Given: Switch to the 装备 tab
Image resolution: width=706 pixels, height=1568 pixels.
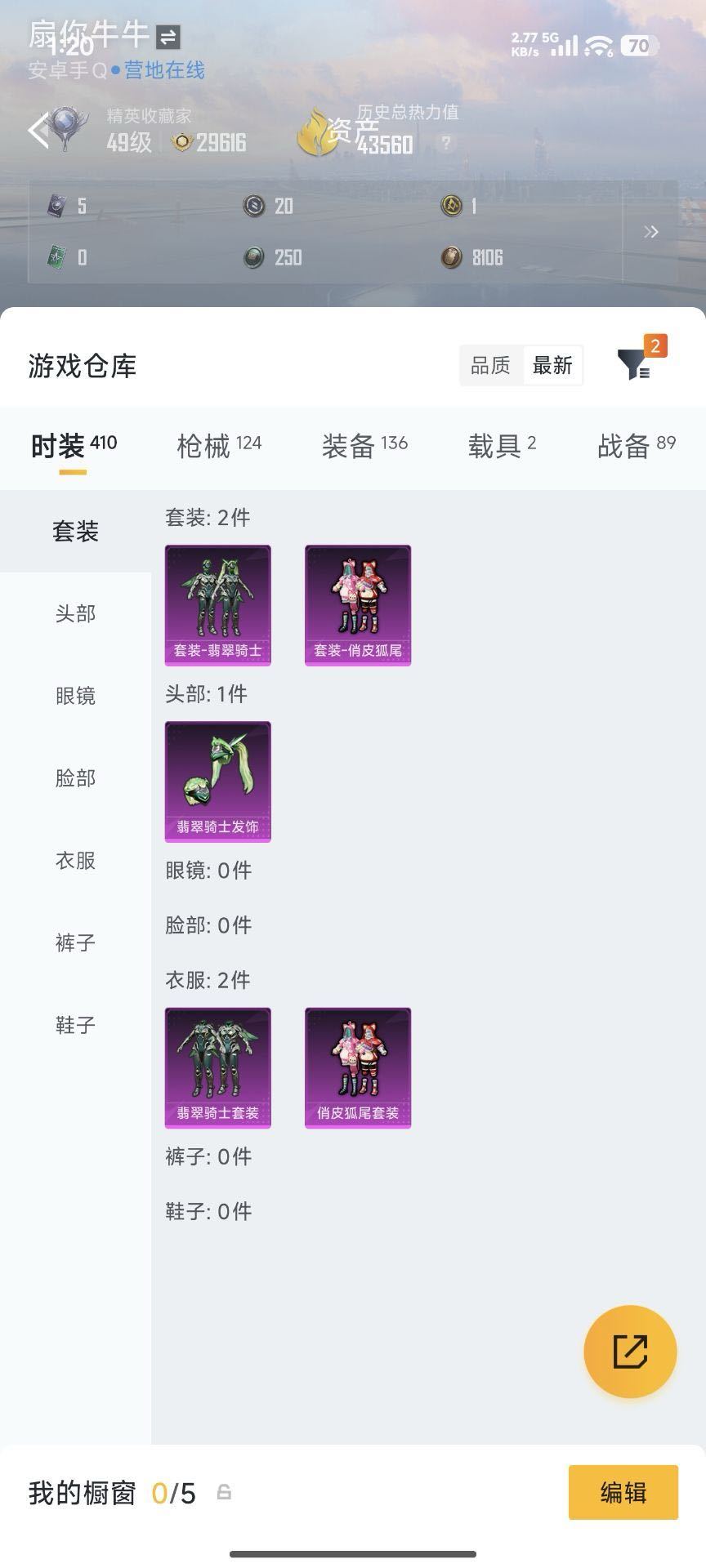Looking at the screenshot, I should (364, 445).
